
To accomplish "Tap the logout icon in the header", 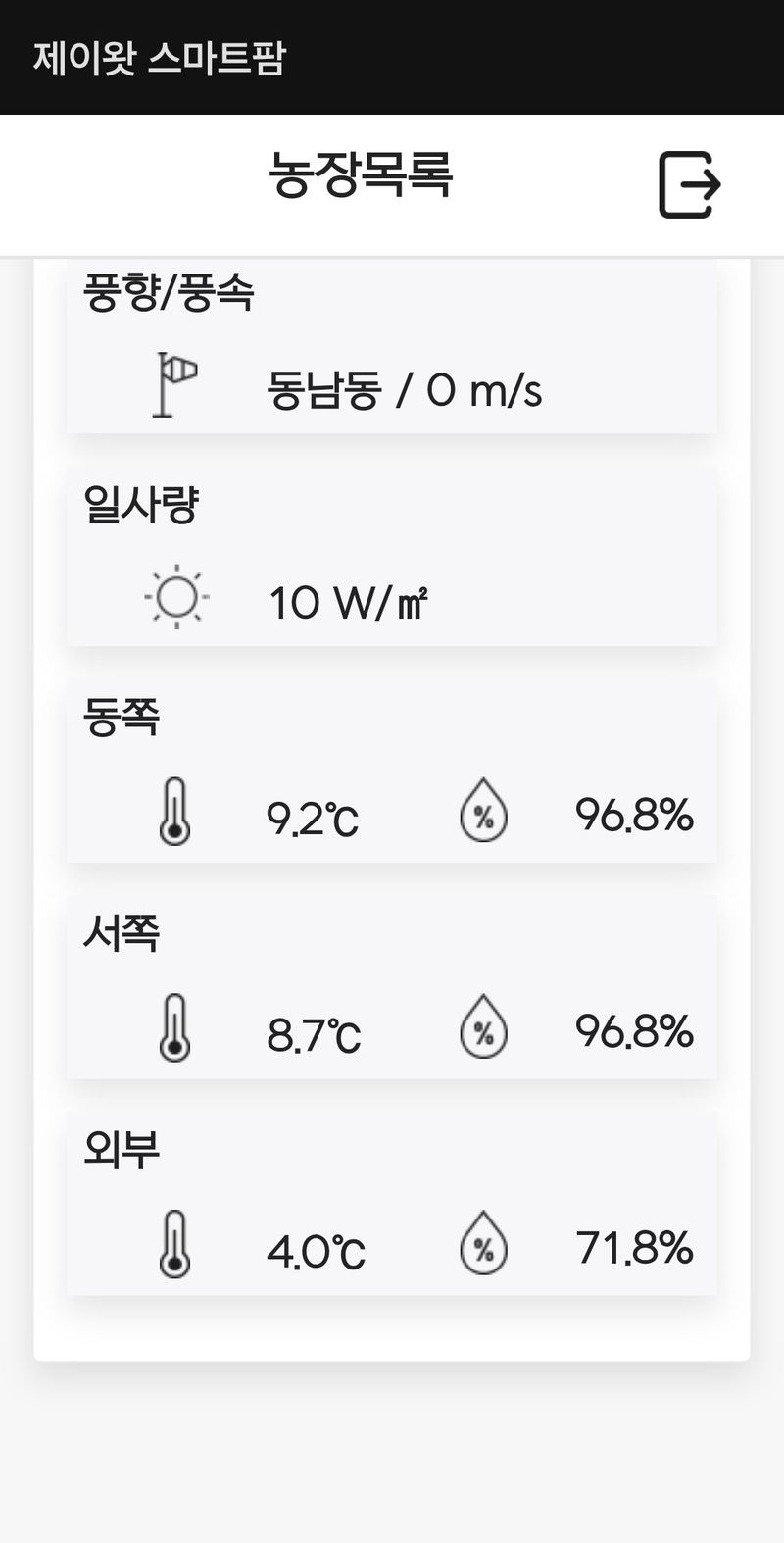I will pos(689,184).
